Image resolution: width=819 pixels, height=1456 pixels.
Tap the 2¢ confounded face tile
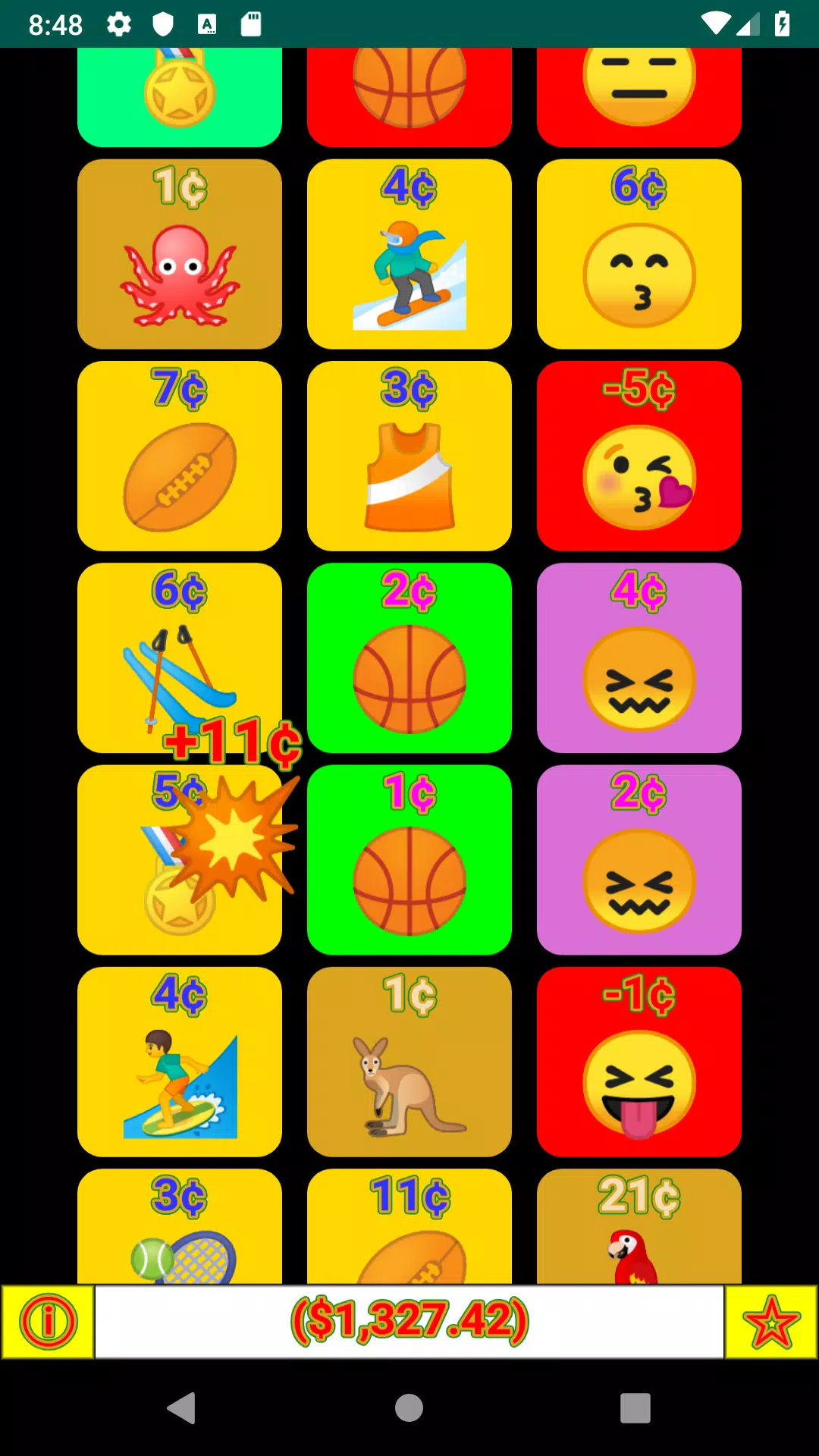[639, 859]
